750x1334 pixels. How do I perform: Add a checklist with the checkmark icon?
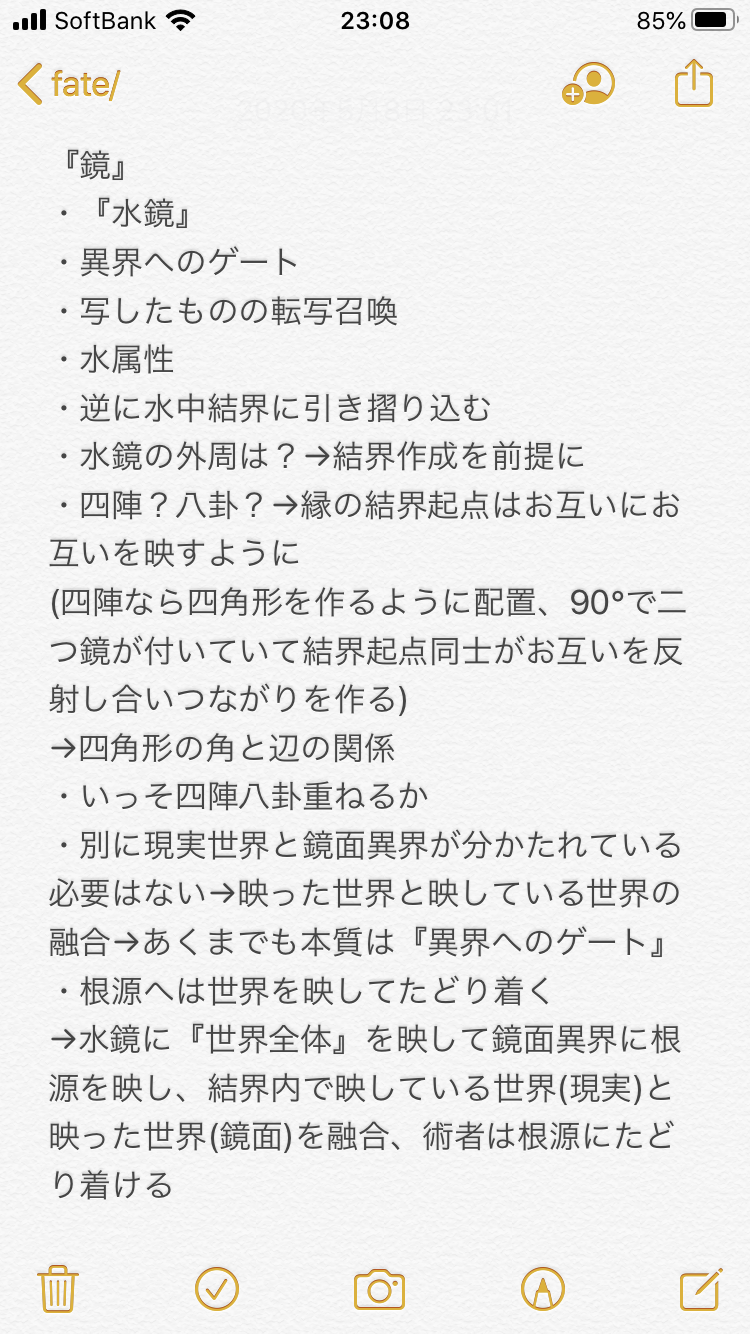[x=217, y=1288]
